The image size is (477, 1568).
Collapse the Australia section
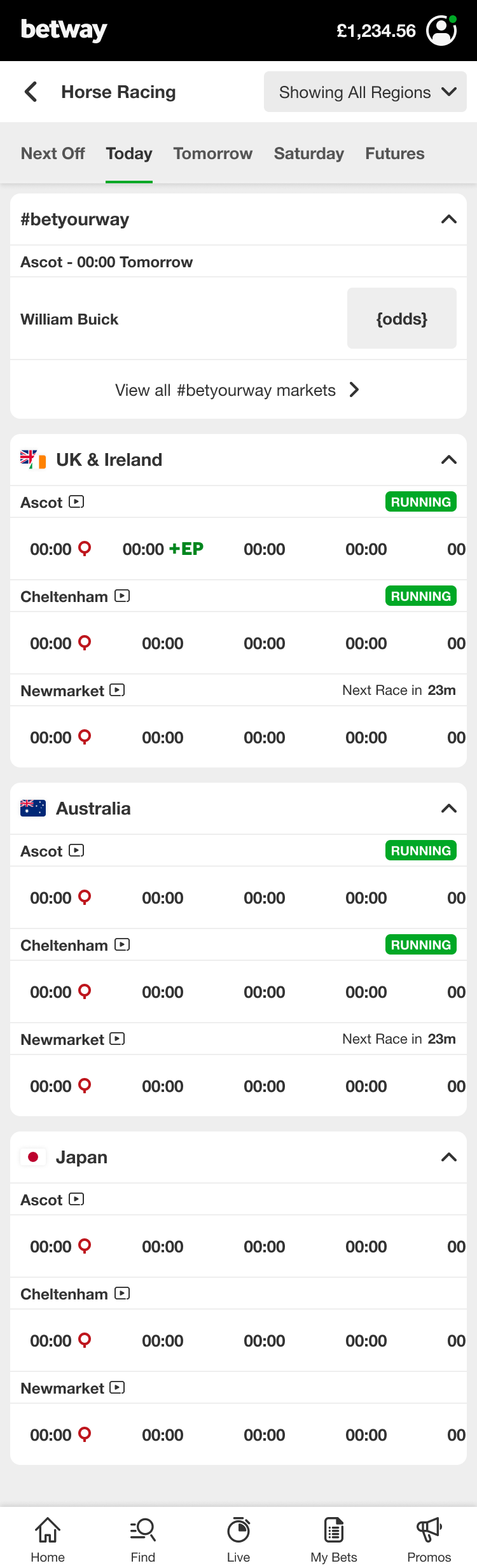coord(448,809)
